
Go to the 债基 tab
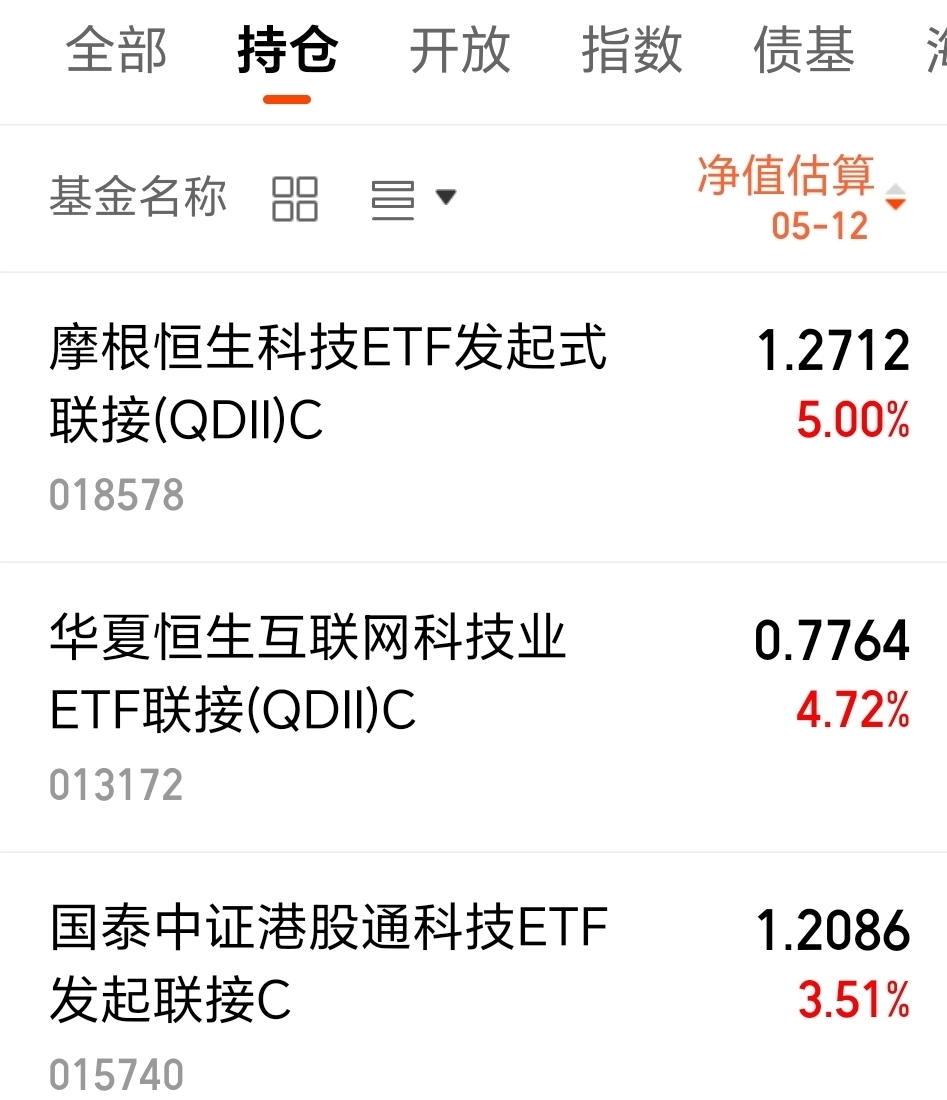[x=803, y=51]
